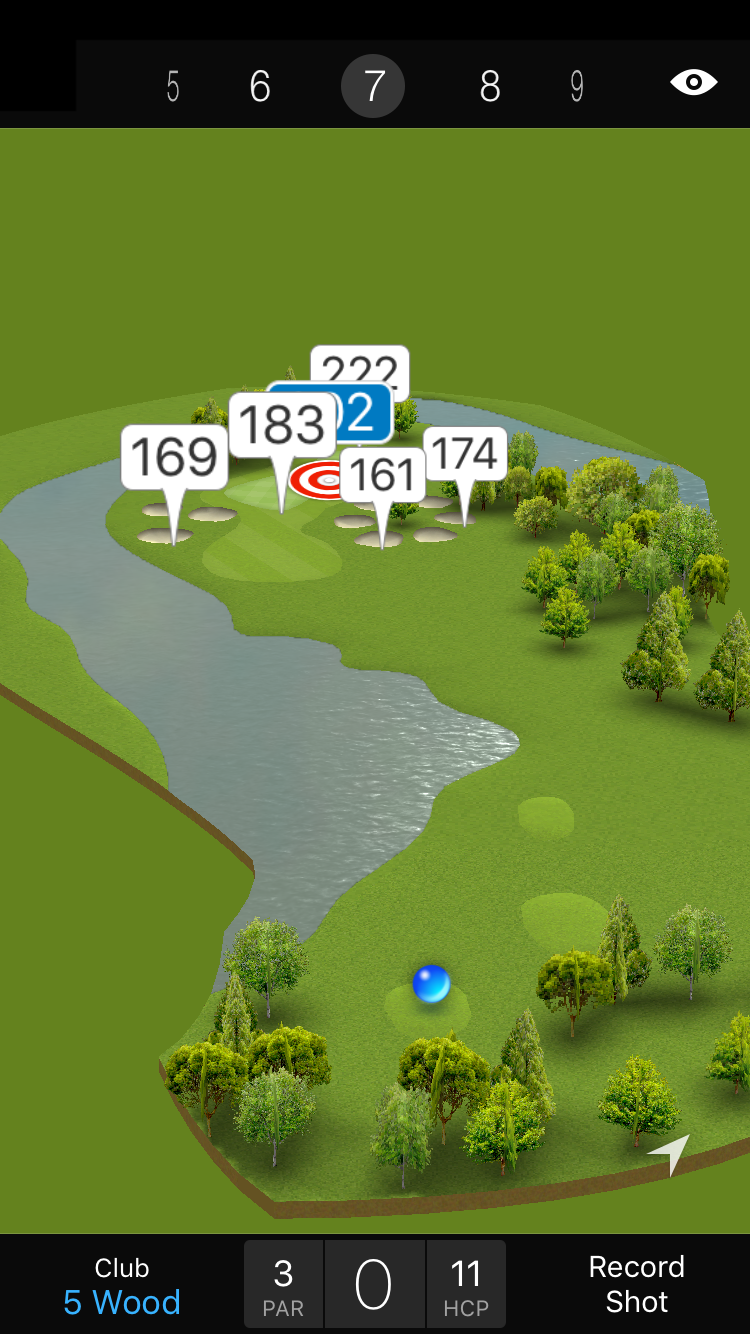Toggle the eye view mode icon
This screenshot has width=750, height=1334.
tap(693, 82)
